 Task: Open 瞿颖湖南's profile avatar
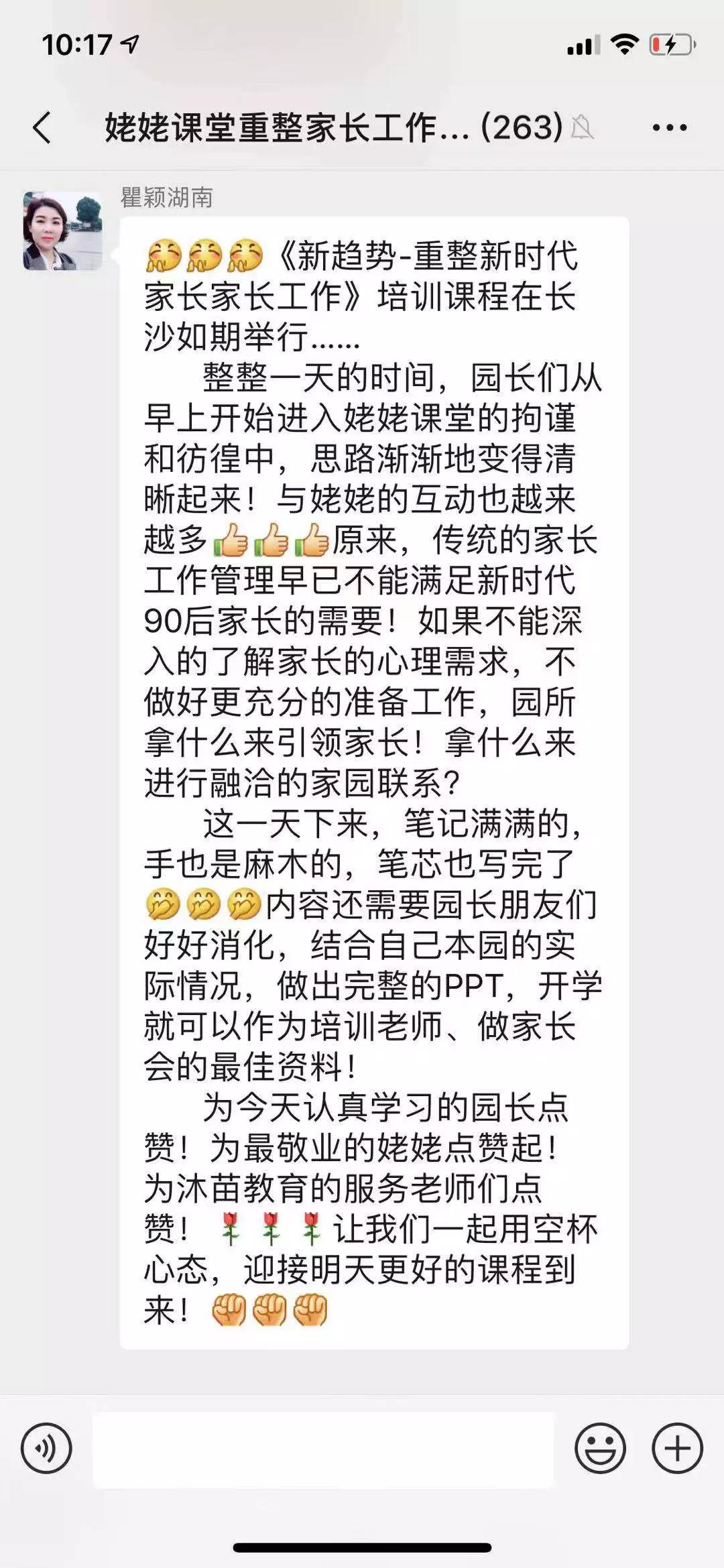(x=63, y=231)
